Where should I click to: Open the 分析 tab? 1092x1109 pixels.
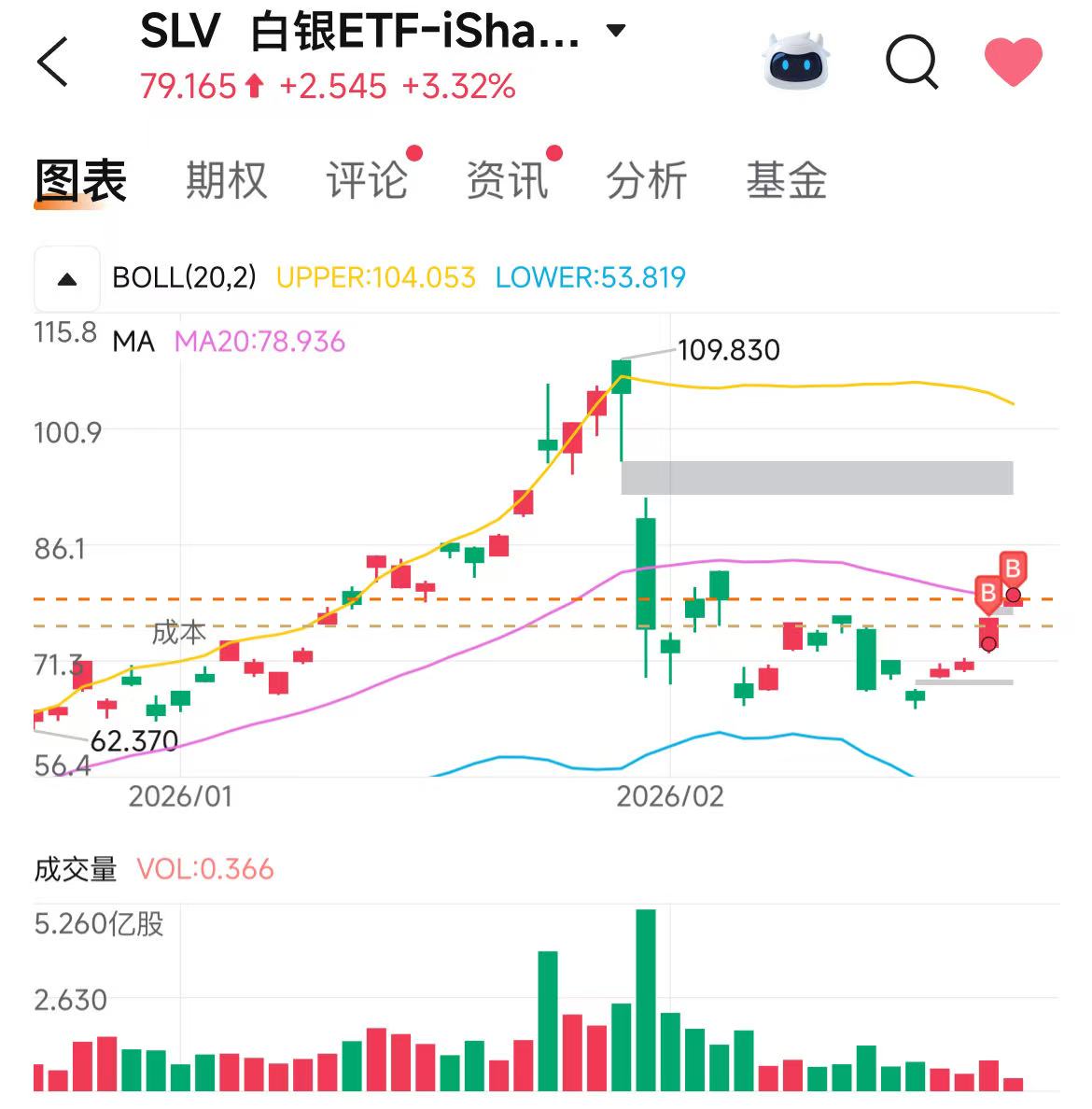[x=648, y=180]
